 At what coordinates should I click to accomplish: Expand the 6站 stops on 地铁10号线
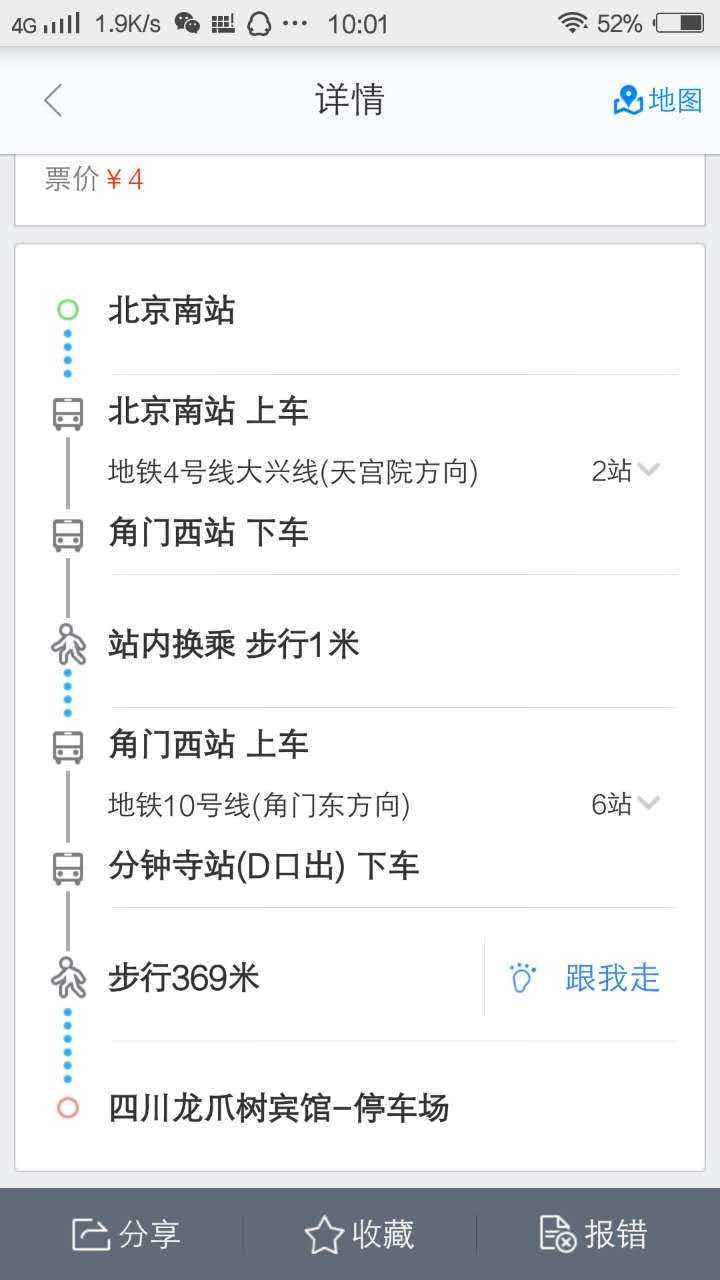[x=625, y=803]
